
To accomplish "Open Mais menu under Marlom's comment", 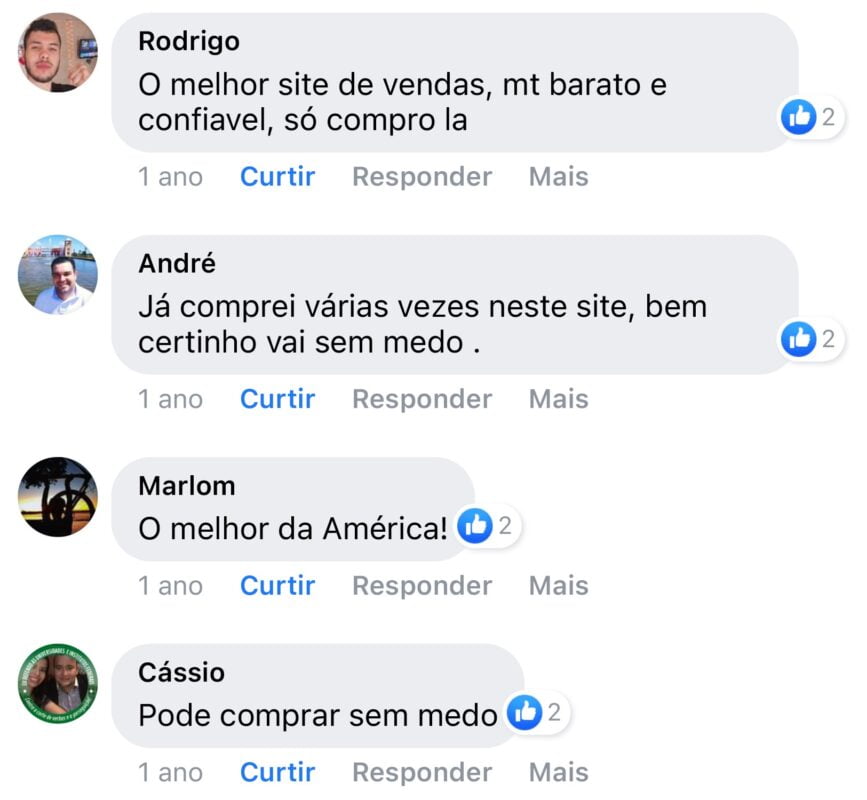I will pyautogui.click(x=558, y=586).
